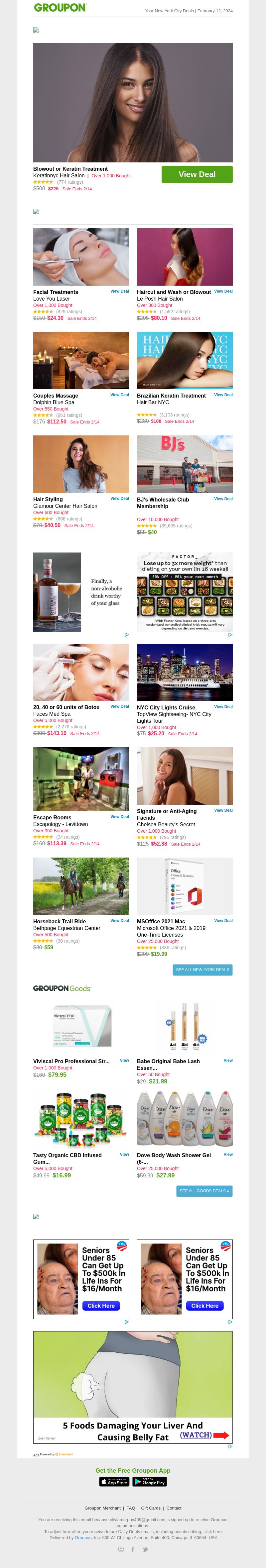Open the Facial Treatments View Deal link

(119, 292)
